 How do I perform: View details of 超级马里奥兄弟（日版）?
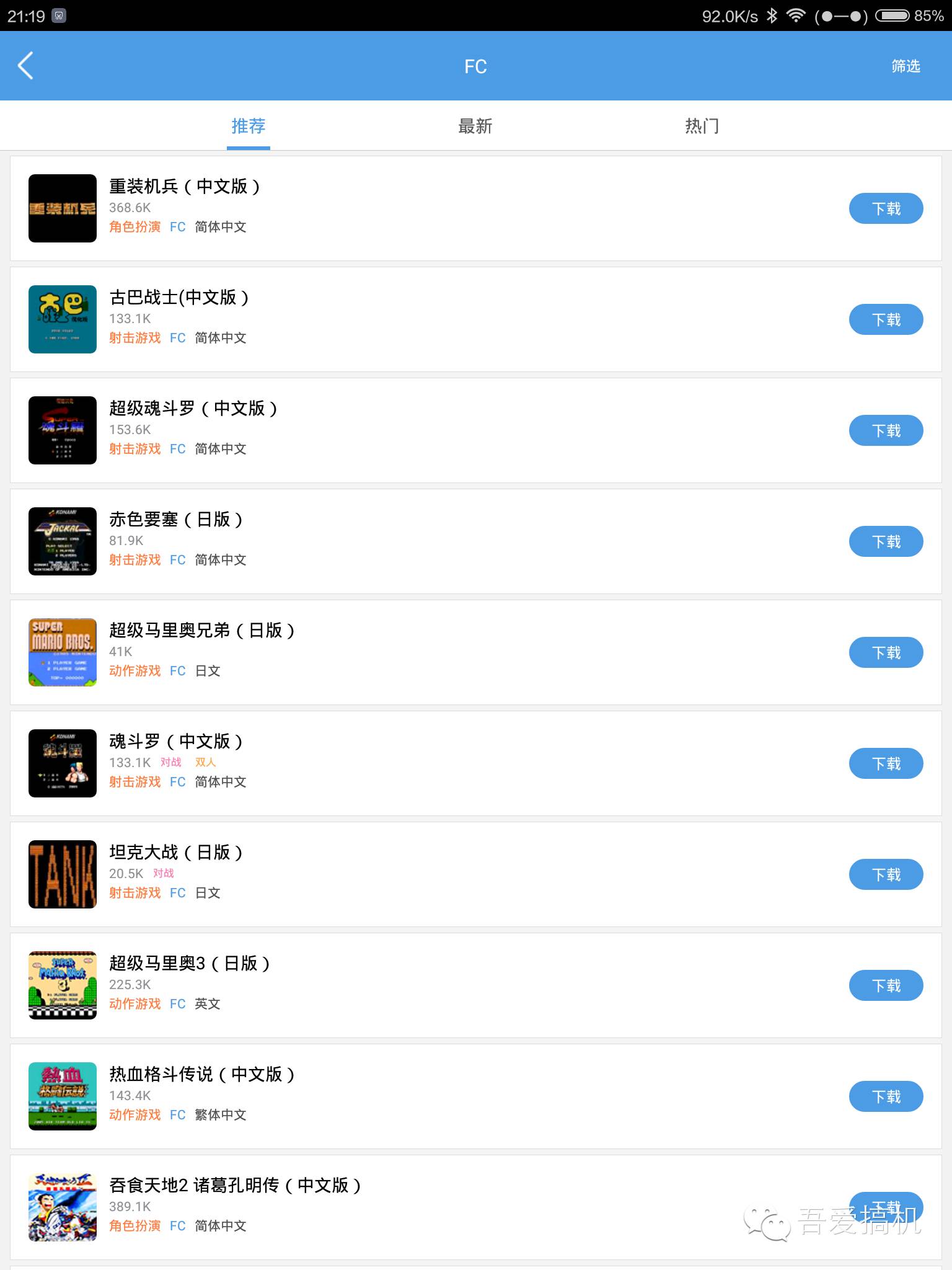202,631
